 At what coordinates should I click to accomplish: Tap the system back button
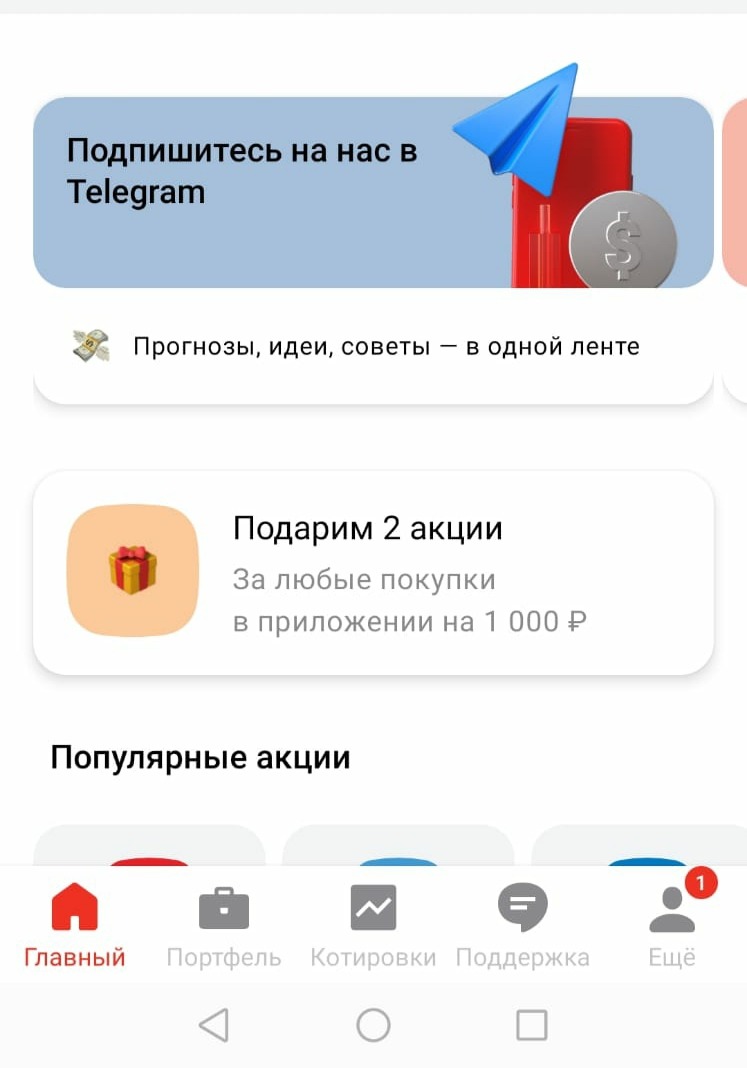tap(214, 1025)
